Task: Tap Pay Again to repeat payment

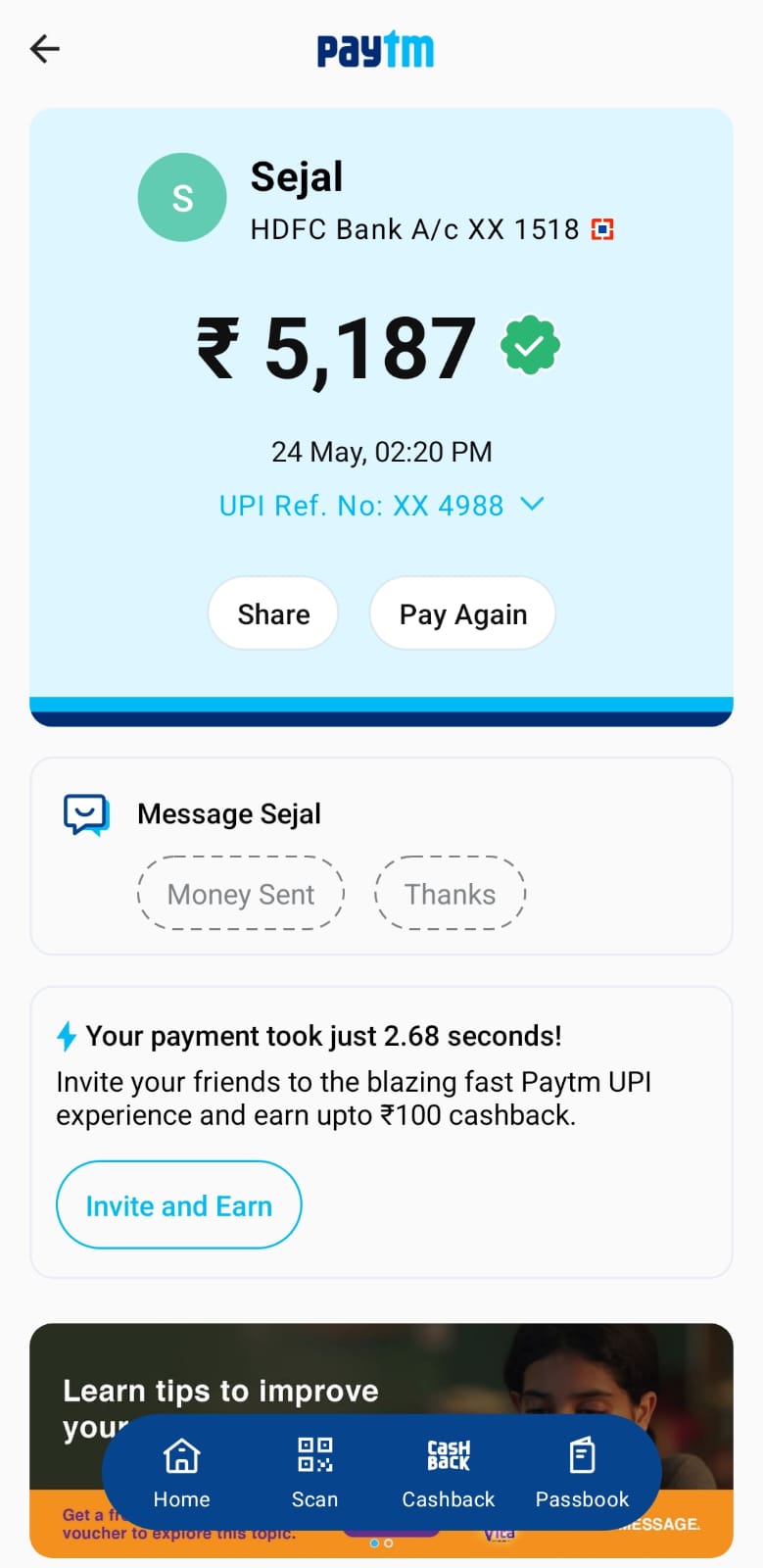Action: 462,613
